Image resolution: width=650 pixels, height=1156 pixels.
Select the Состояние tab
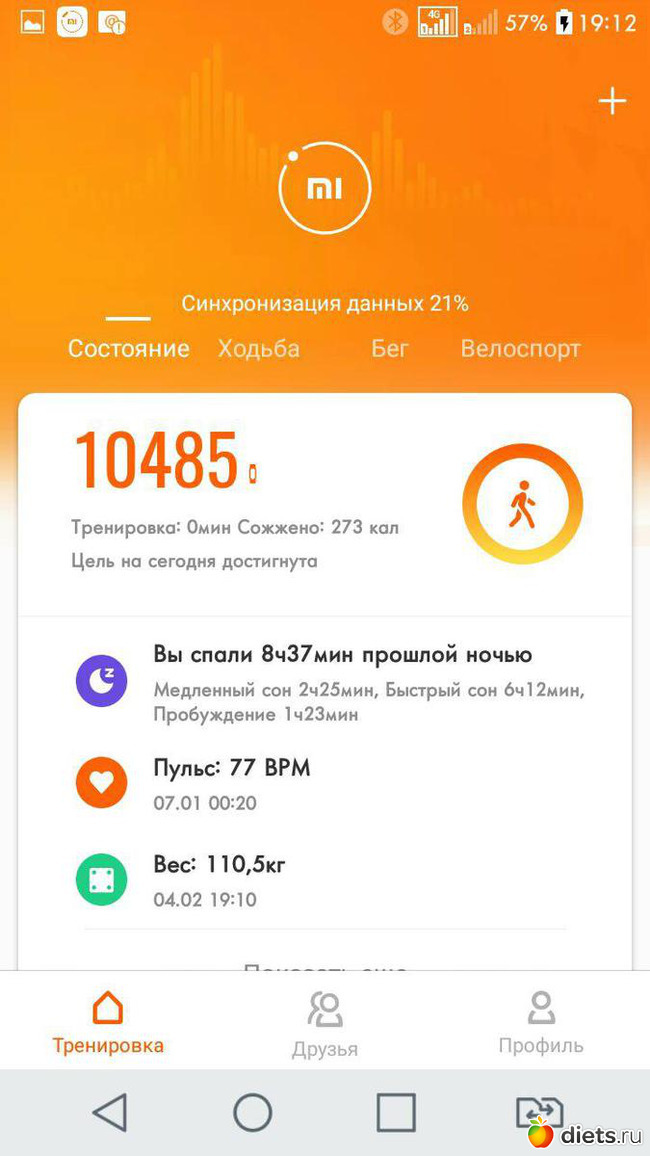[128, 349]
